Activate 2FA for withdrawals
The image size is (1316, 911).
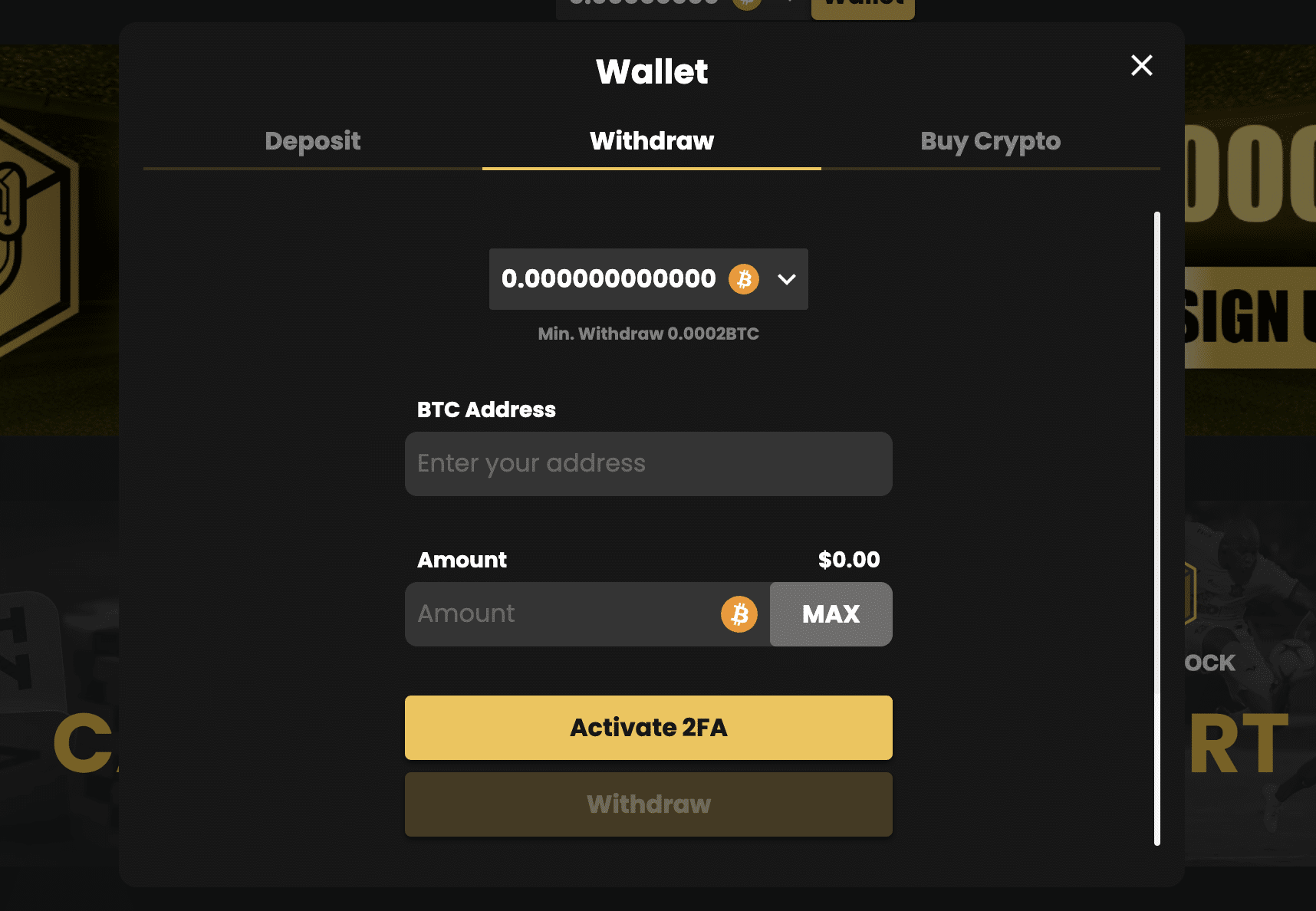pos(648,728)
